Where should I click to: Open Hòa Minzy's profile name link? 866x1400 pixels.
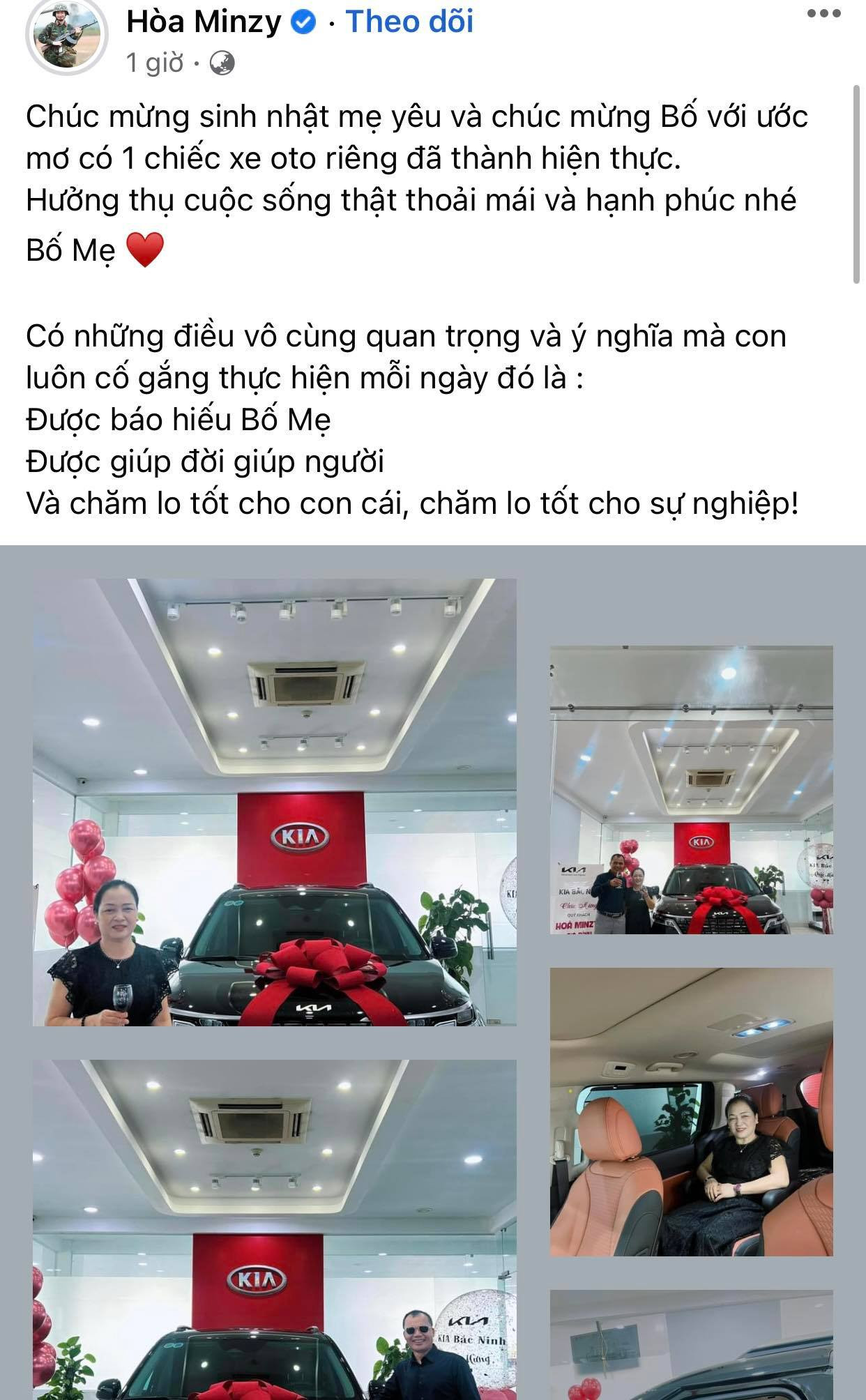tap(203, 22)
